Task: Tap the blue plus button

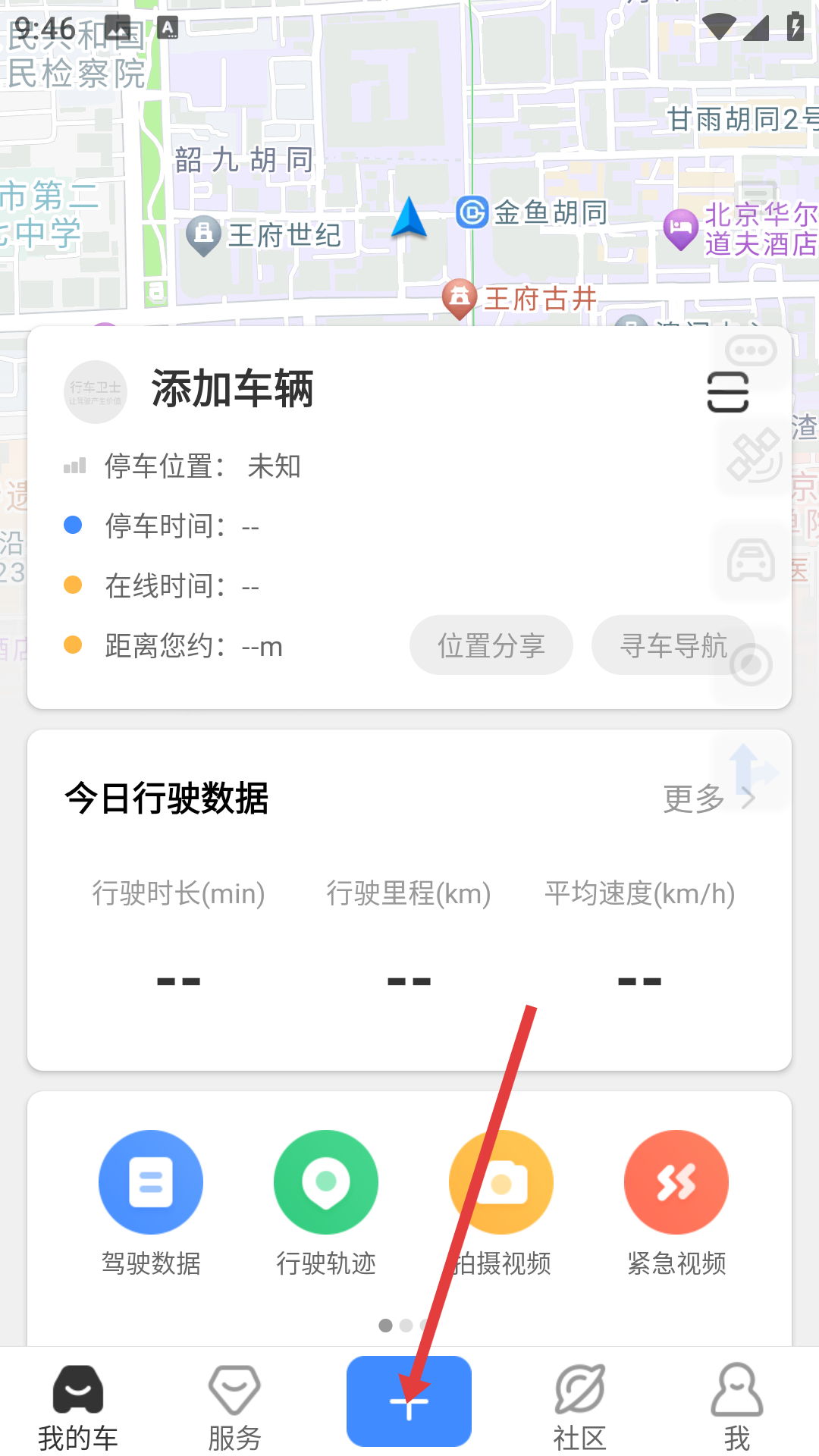Action: click(409, 1401)
